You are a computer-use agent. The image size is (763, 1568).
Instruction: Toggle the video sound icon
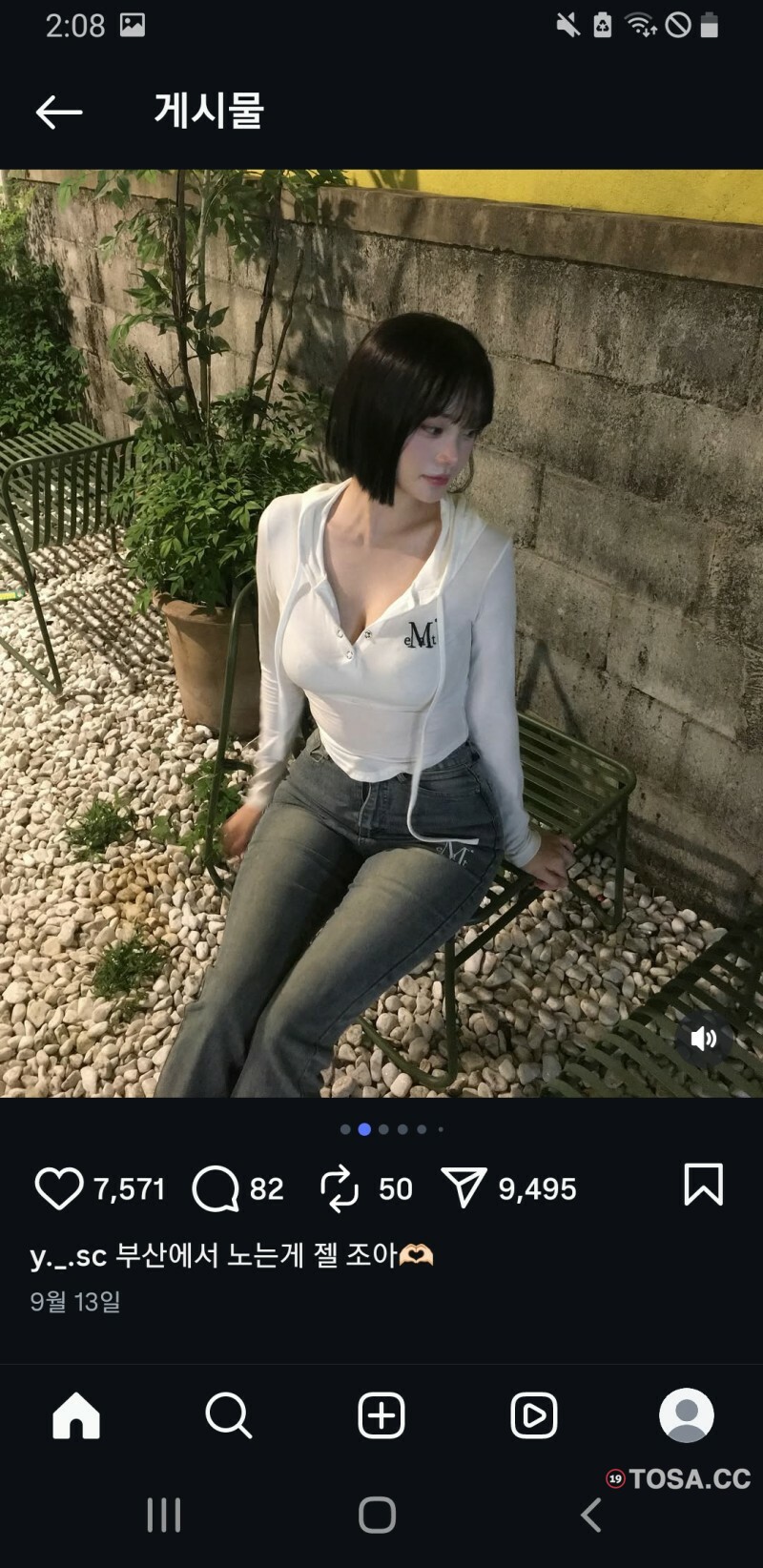(703, 1039)
